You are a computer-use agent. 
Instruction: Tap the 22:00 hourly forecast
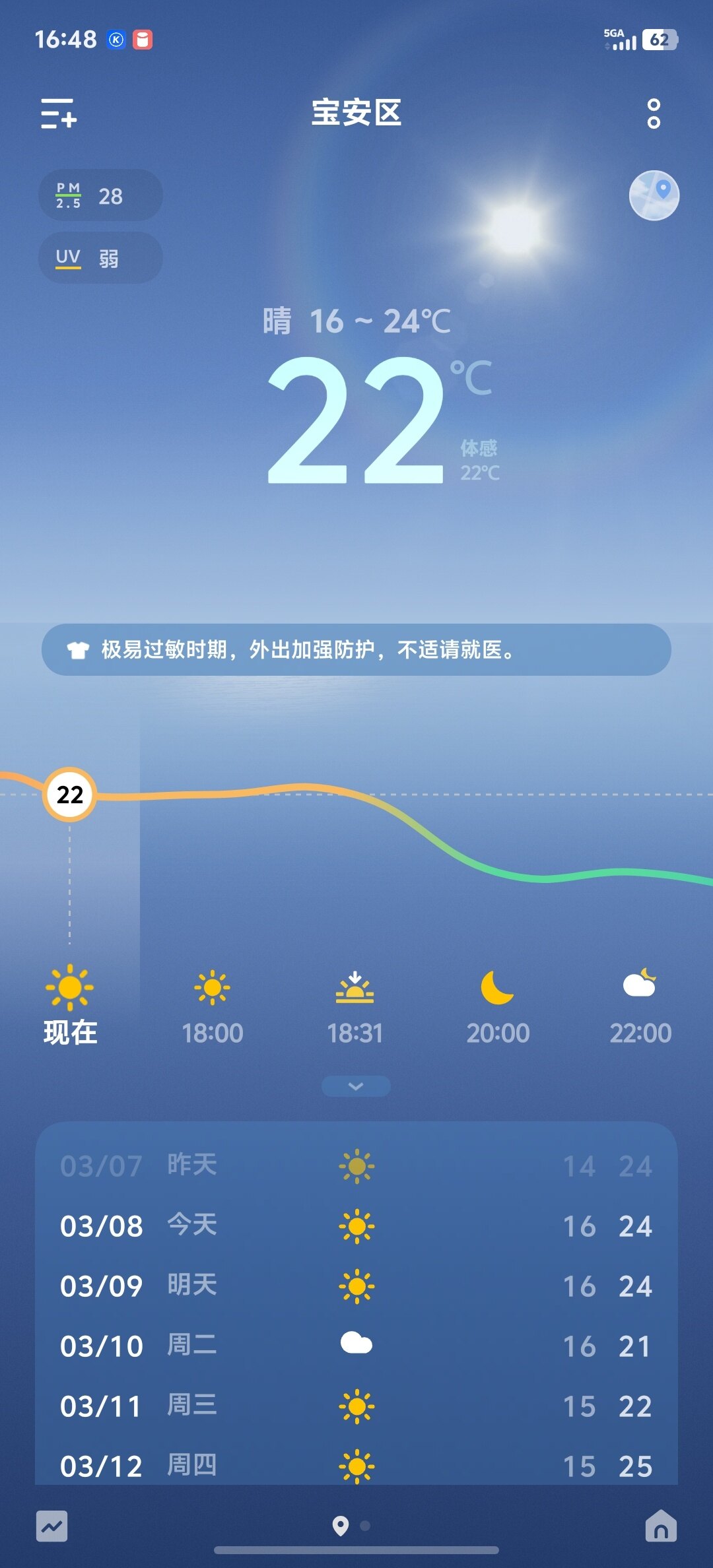click(x=640, y=1006)
